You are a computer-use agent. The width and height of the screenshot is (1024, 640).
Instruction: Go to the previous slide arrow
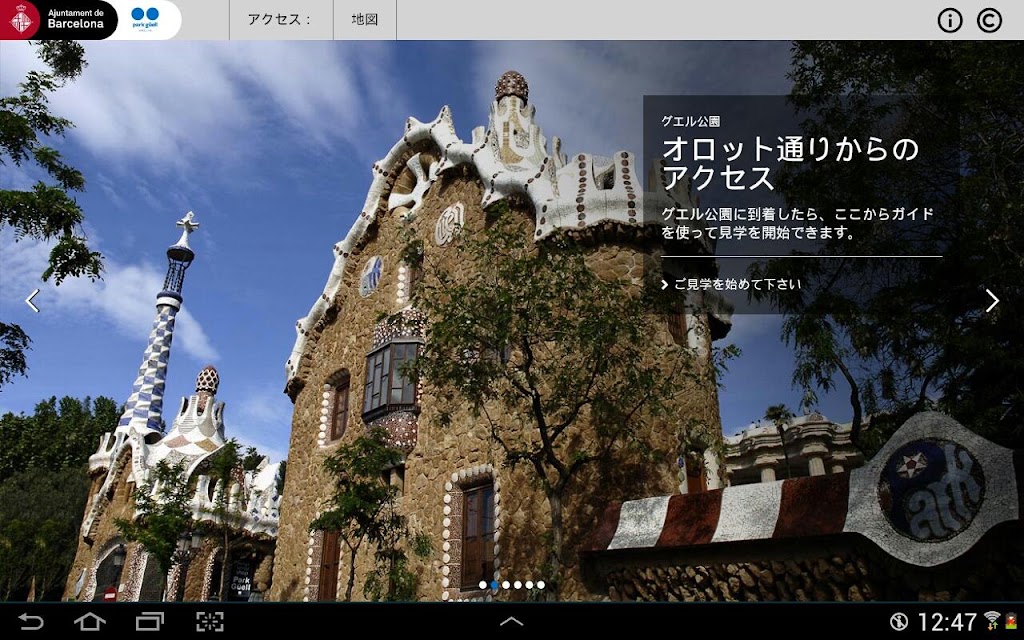[32, 301]
